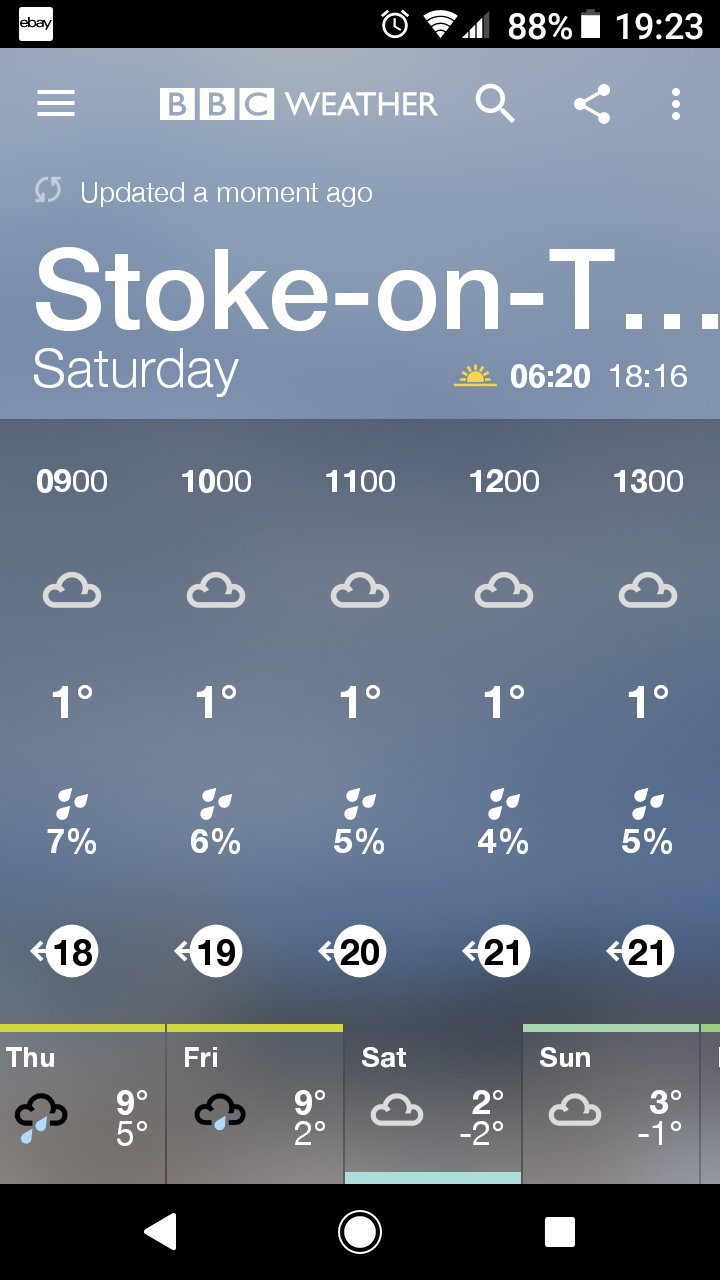Screen dimensions: 720x1280
Task: Select Friday's forecast
Action: click(x=255, y=1104)
